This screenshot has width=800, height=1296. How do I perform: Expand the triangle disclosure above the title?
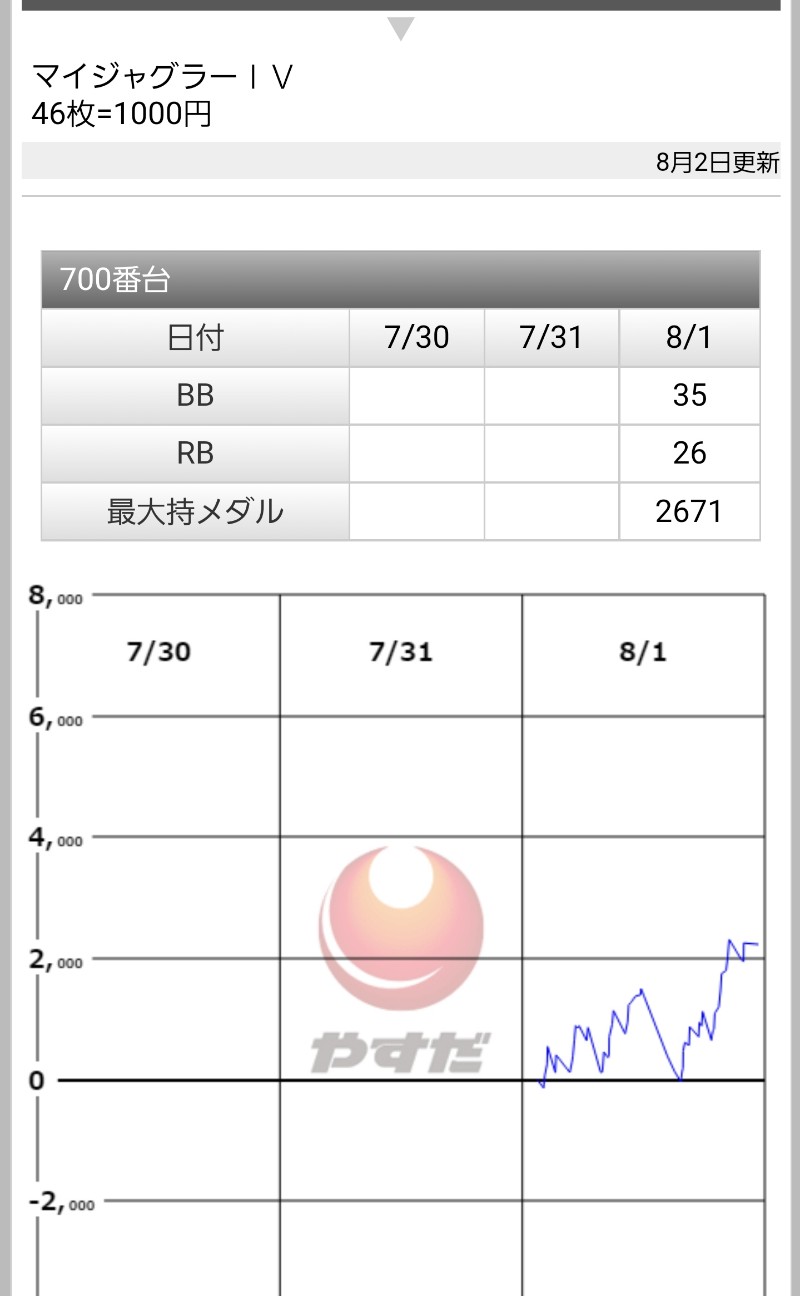[x=400, y=28]
